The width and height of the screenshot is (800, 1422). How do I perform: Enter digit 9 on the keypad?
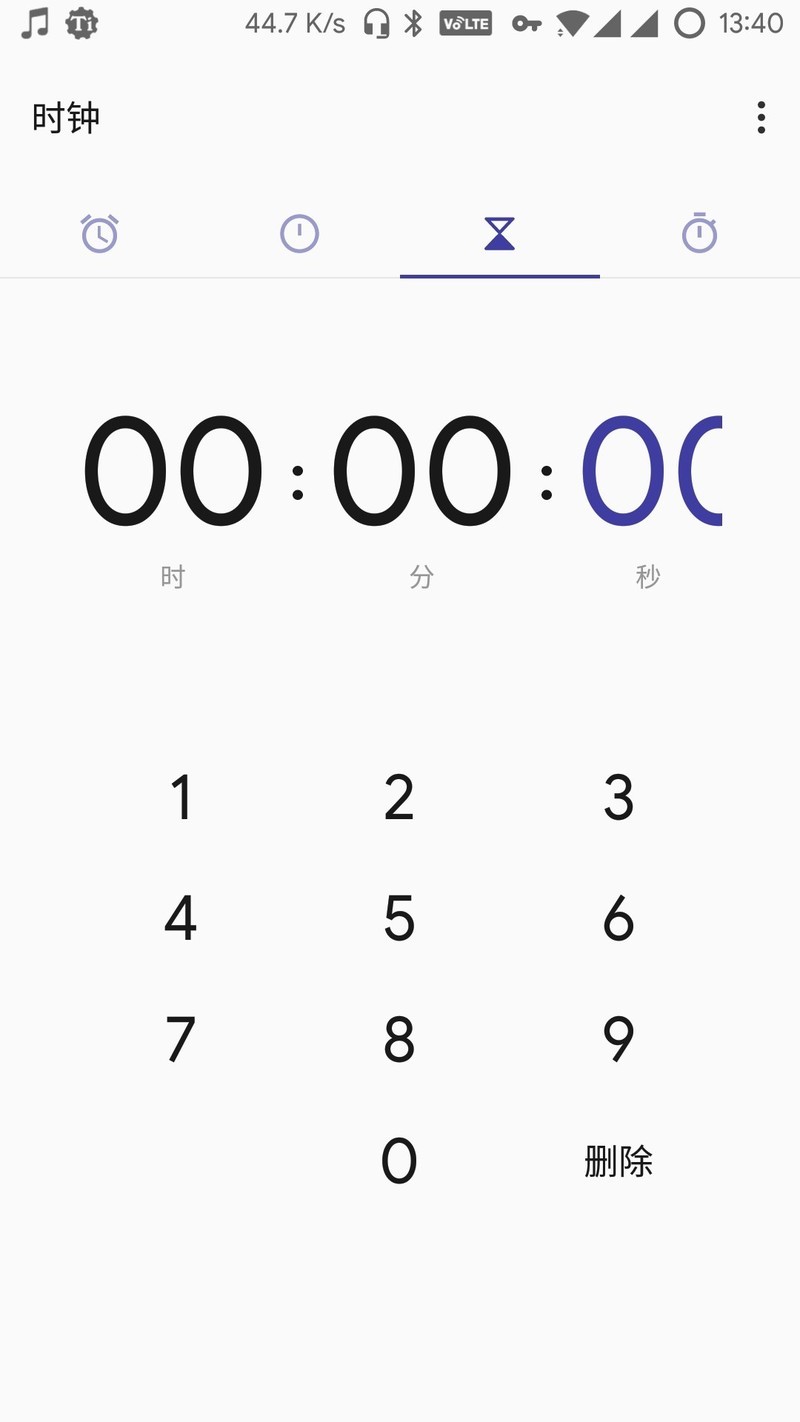coord(618,1040)
